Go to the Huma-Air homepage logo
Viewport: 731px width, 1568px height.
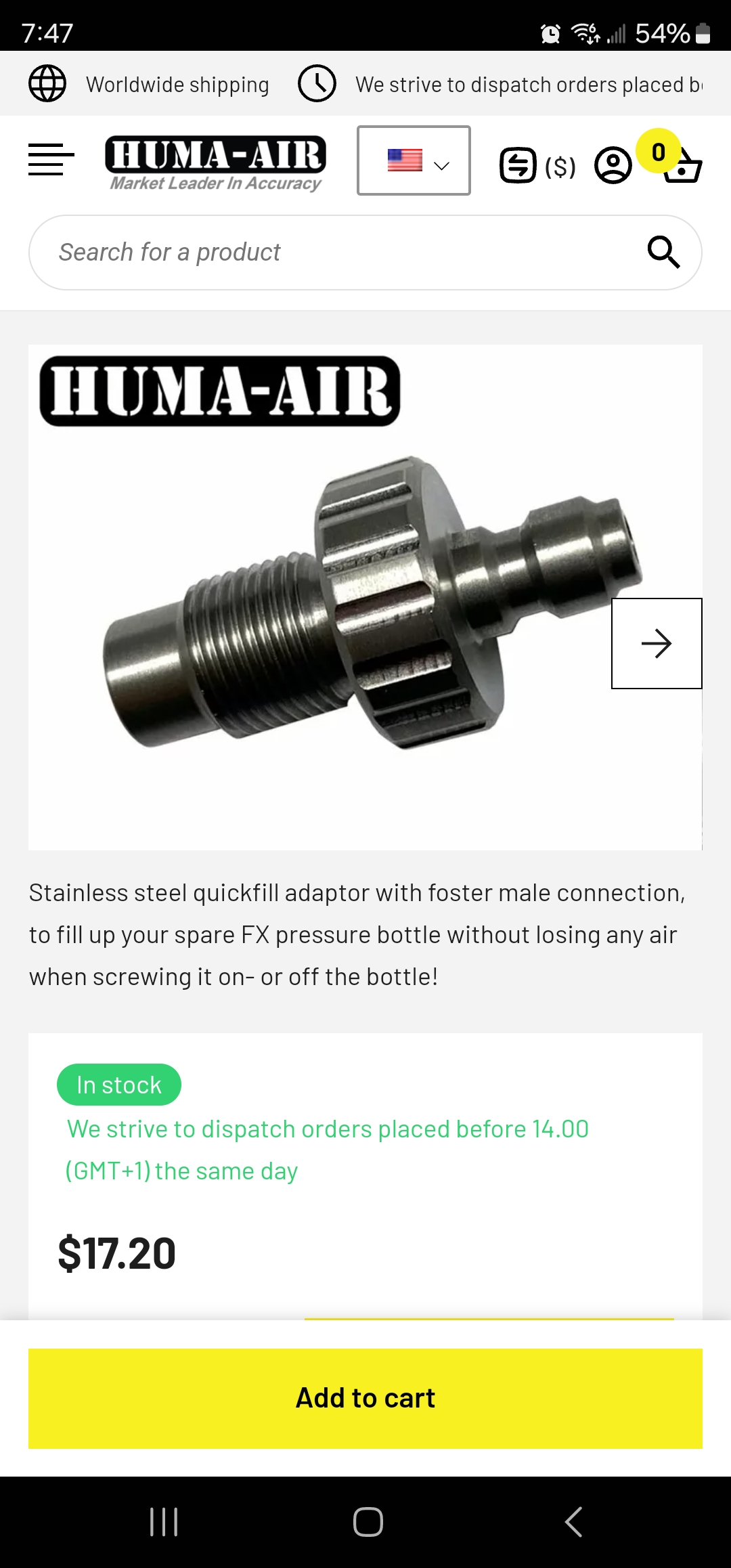pos(215,162)
